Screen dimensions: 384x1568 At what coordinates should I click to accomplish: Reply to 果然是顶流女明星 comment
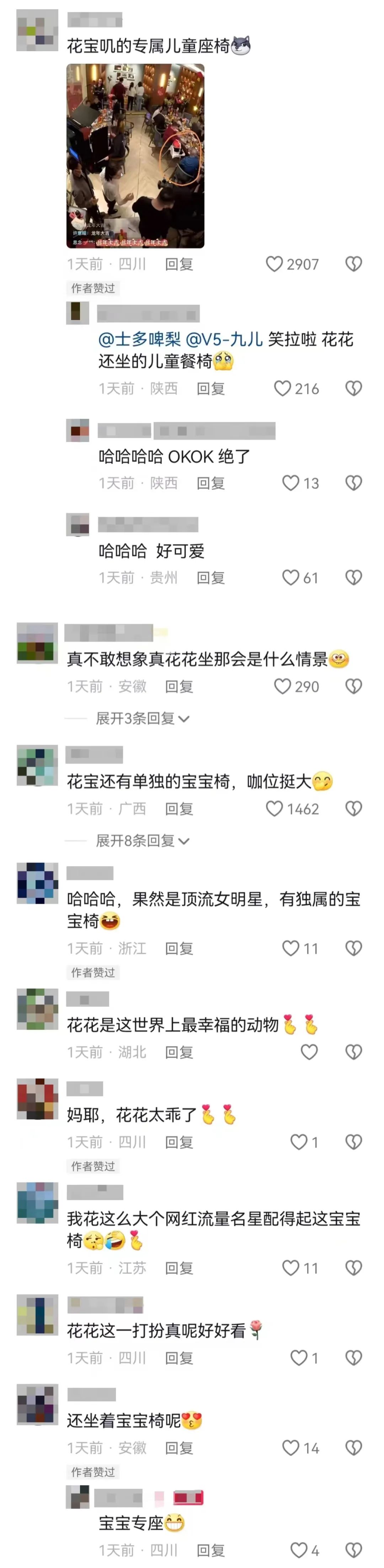point(179,948)
